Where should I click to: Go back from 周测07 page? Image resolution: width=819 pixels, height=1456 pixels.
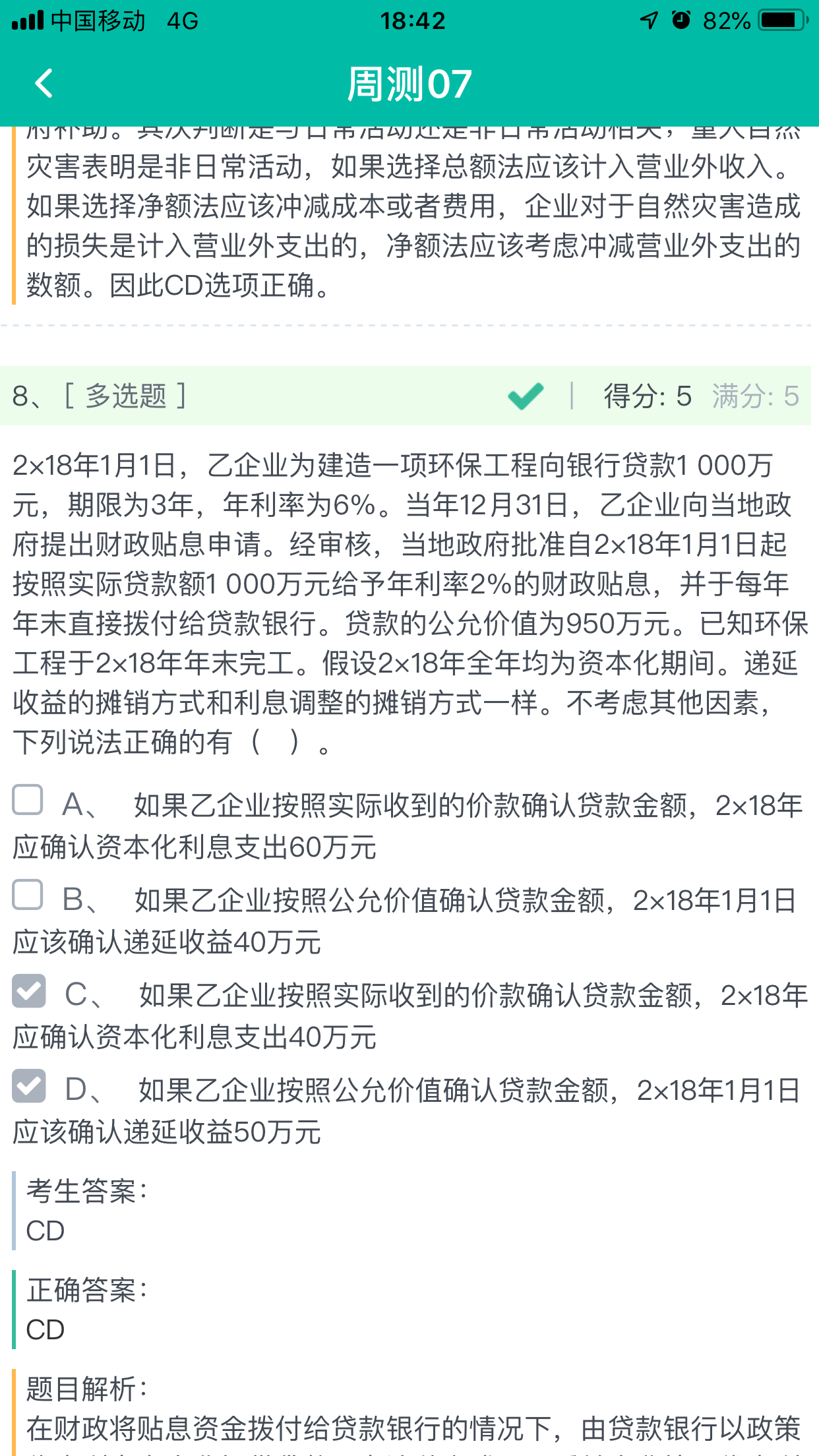point(44,84)
